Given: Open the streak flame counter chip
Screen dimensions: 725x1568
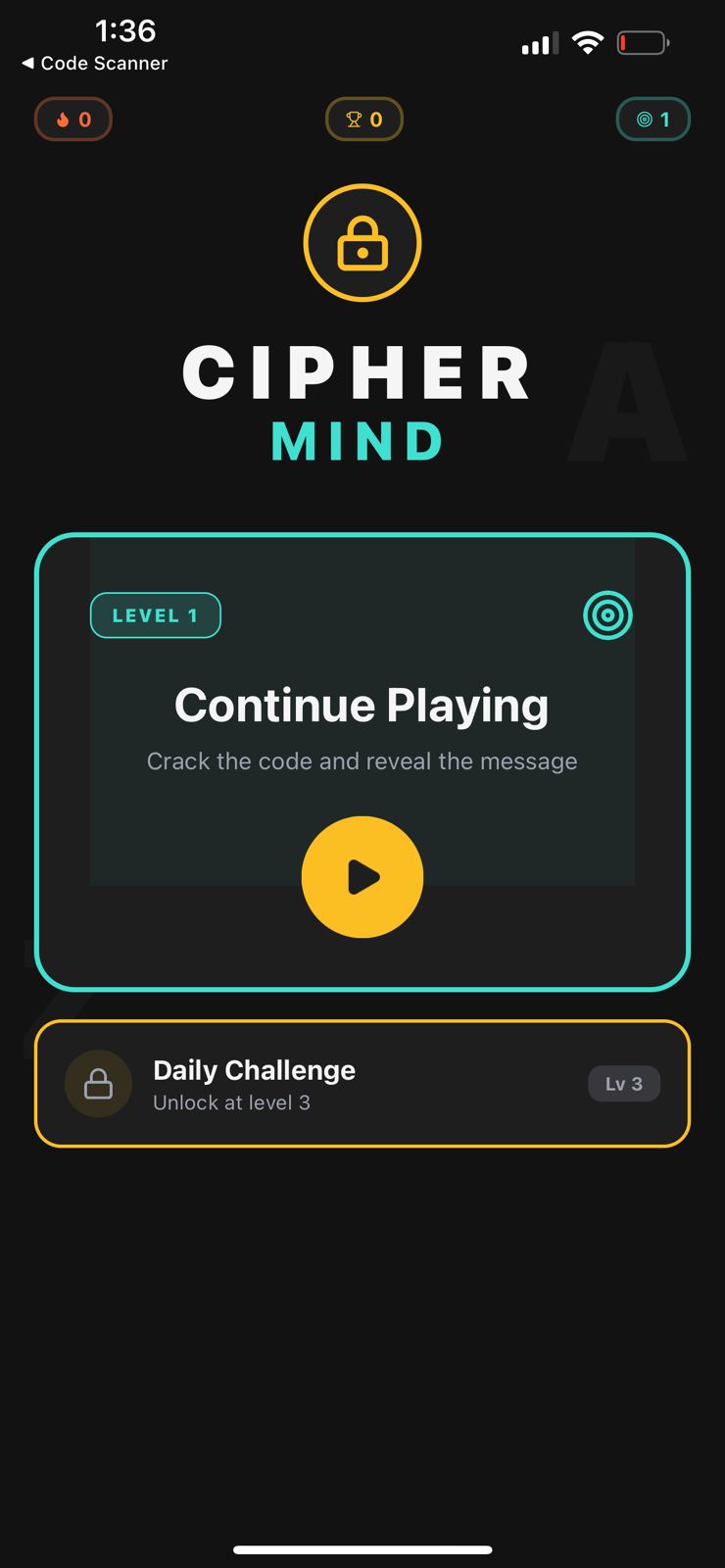Looking at the screenshot, I should pyautogui.click(x=73, y=120).
